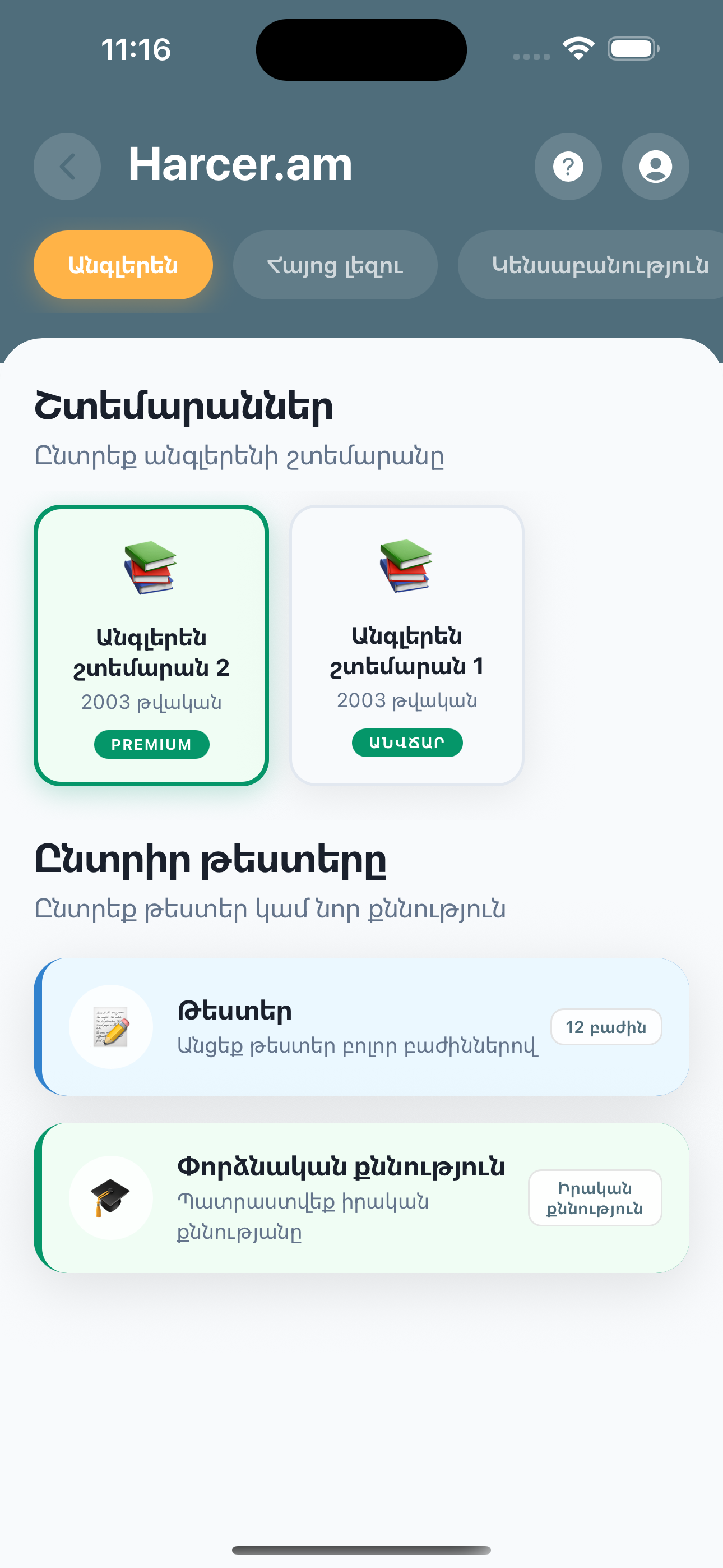723x1568 pixels.
Task: Select the PREMIUM badge on the highlighted book
Action: [x=151, y=744]
